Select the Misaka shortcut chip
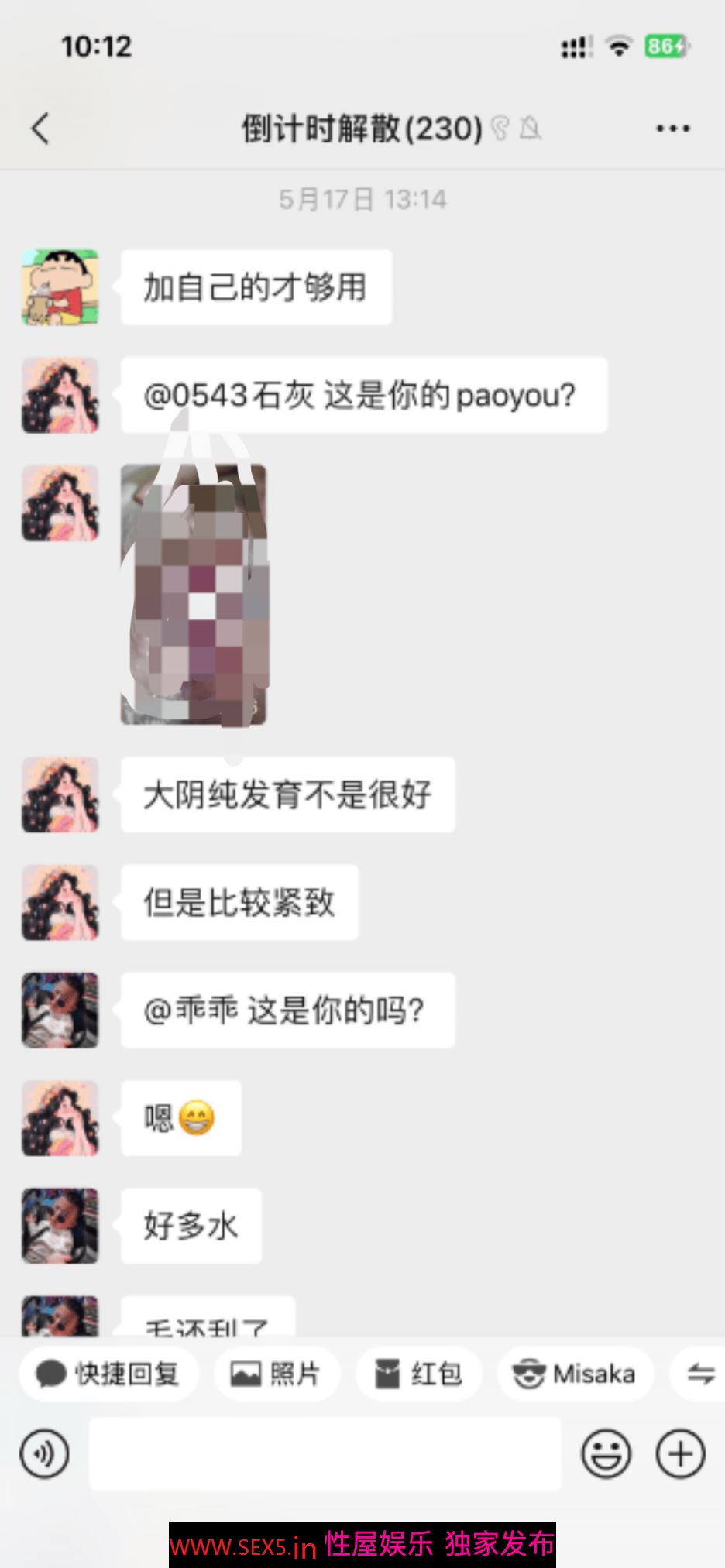 [575, 1374]
